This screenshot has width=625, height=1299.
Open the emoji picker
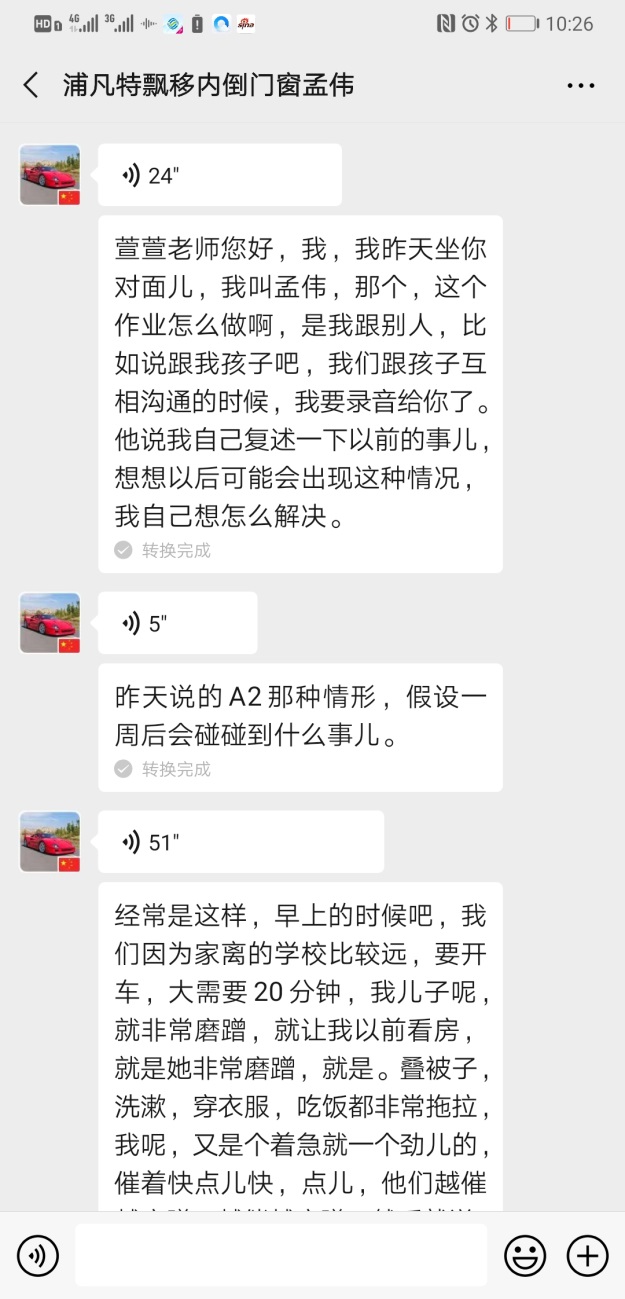524,1254
